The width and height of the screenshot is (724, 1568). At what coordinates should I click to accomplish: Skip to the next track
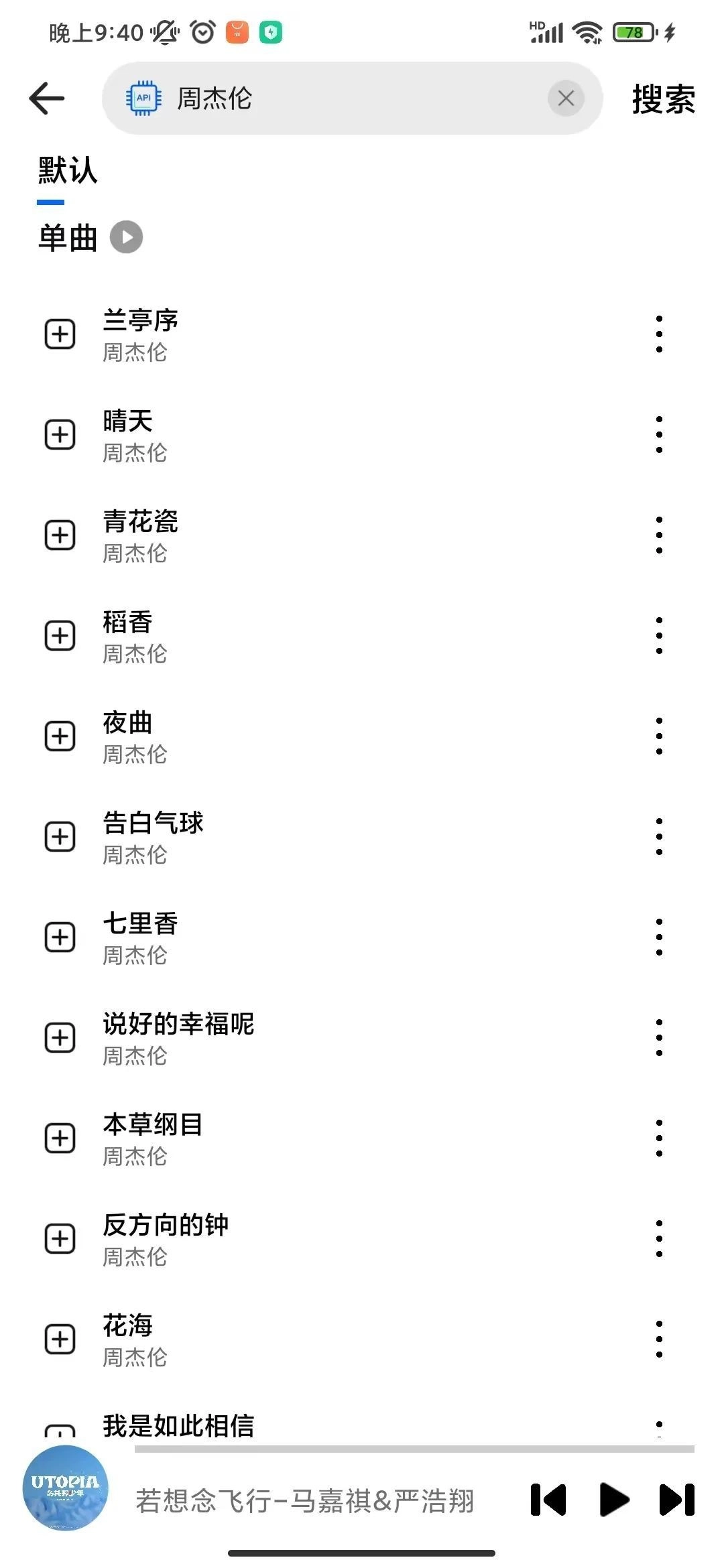coord(677,1500)
